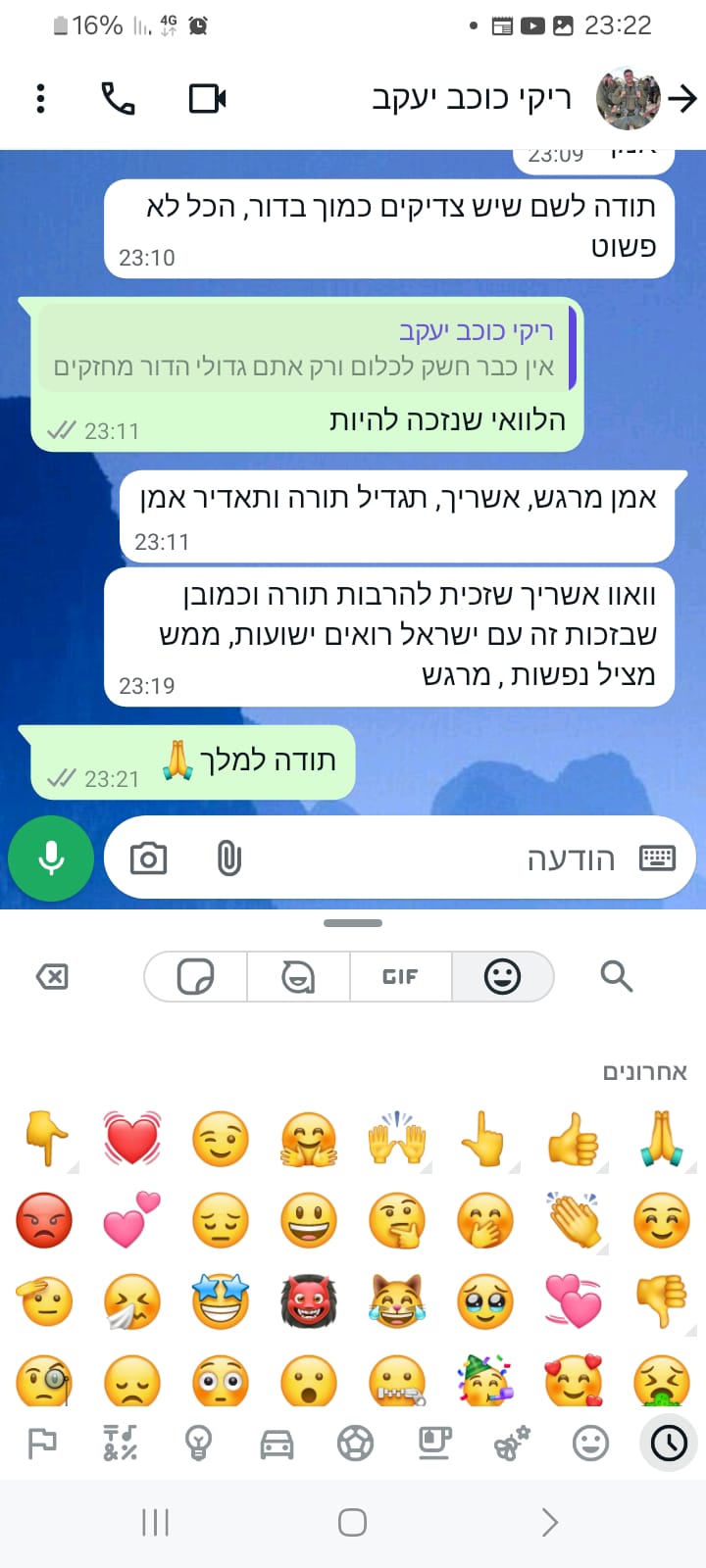Quote the replied message from ריקי כוכב יעקב
Screen dimensions: 706x1568
(x=304, y=350)
